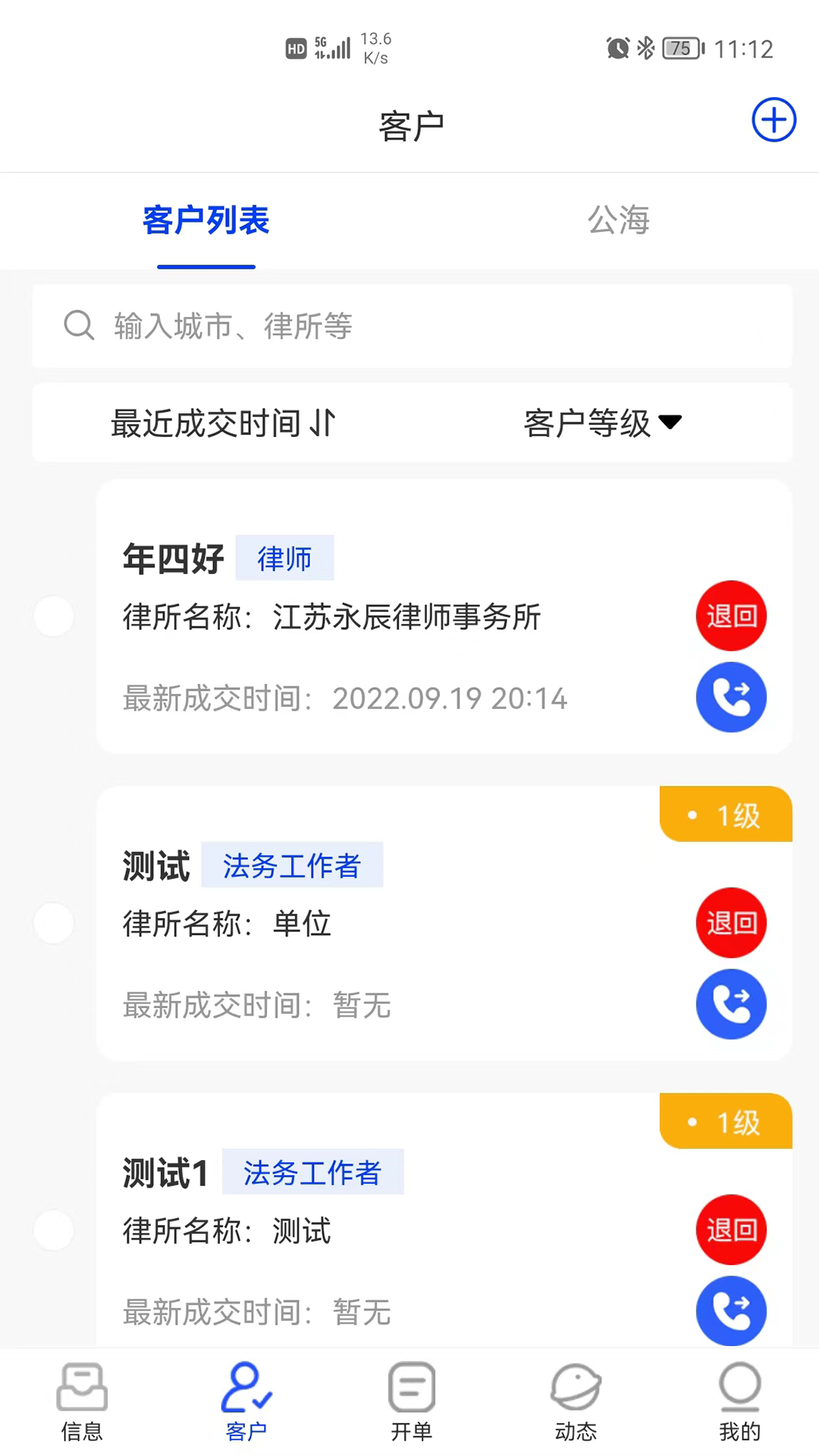
Task: Switch to the 公海 tab
Action: pos(619,221)
